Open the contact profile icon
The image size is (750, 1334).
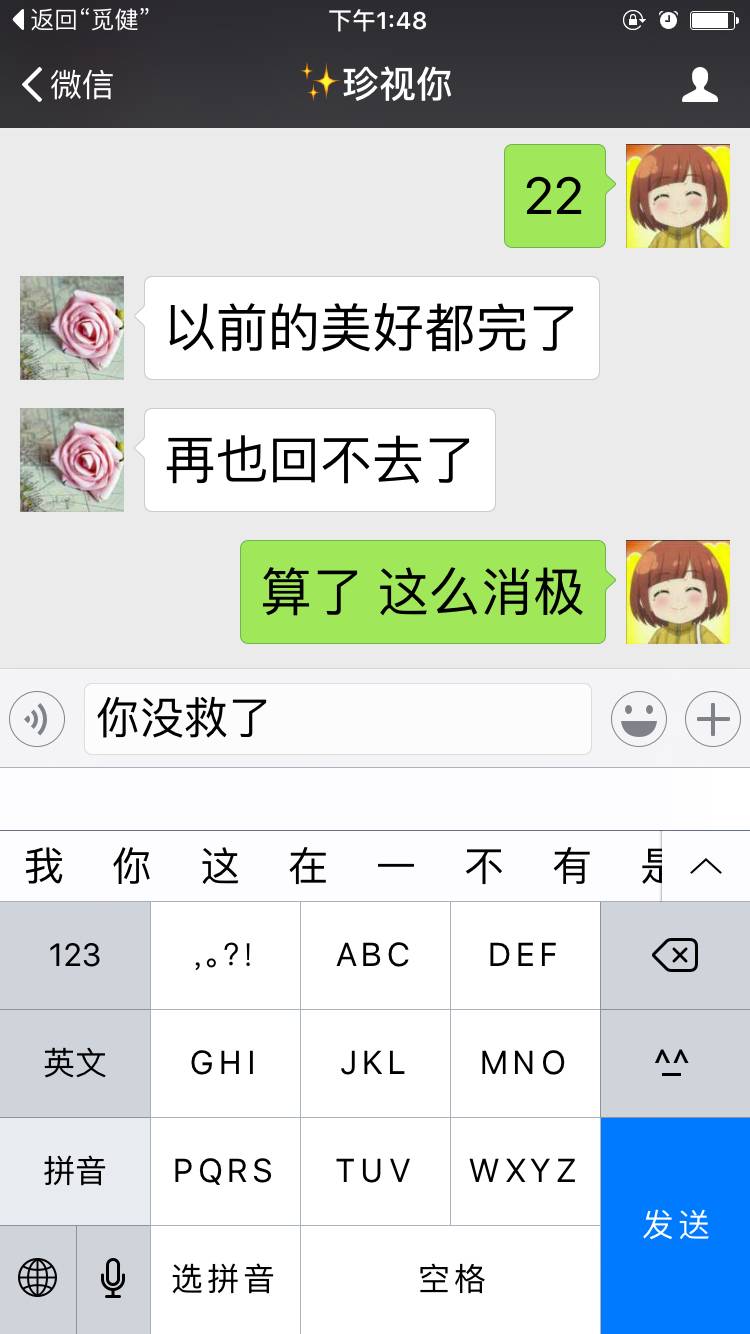coord(699,85)
